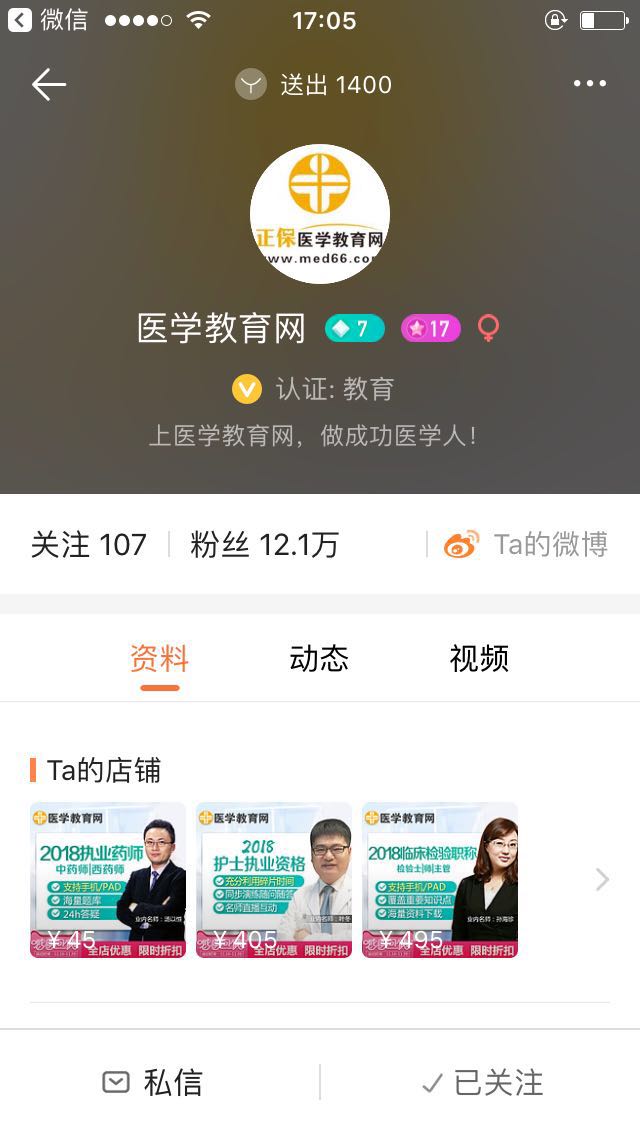Image resolution: width=640 pixels, height=1136 pixels.
Task: Switch to the 动态 tab
Action: tap(319, 658)
